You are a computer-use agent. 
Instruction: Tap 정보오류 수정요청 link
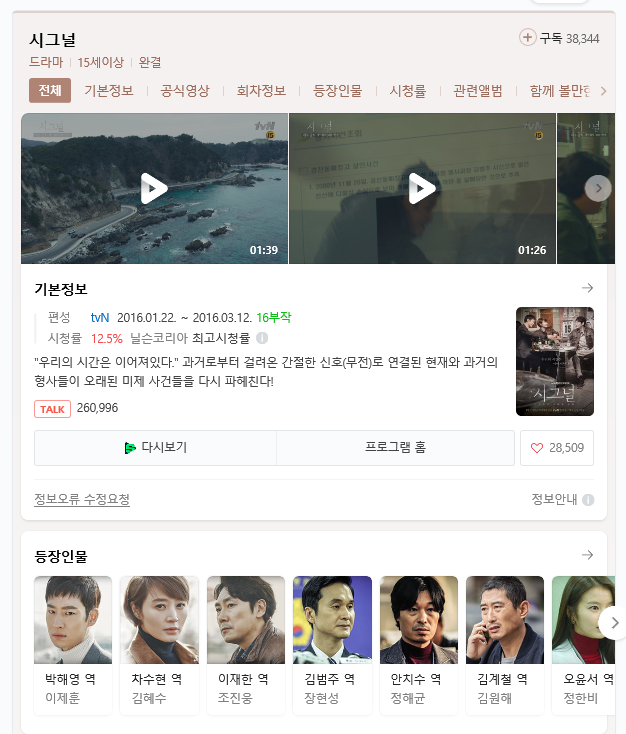(82, 499)
